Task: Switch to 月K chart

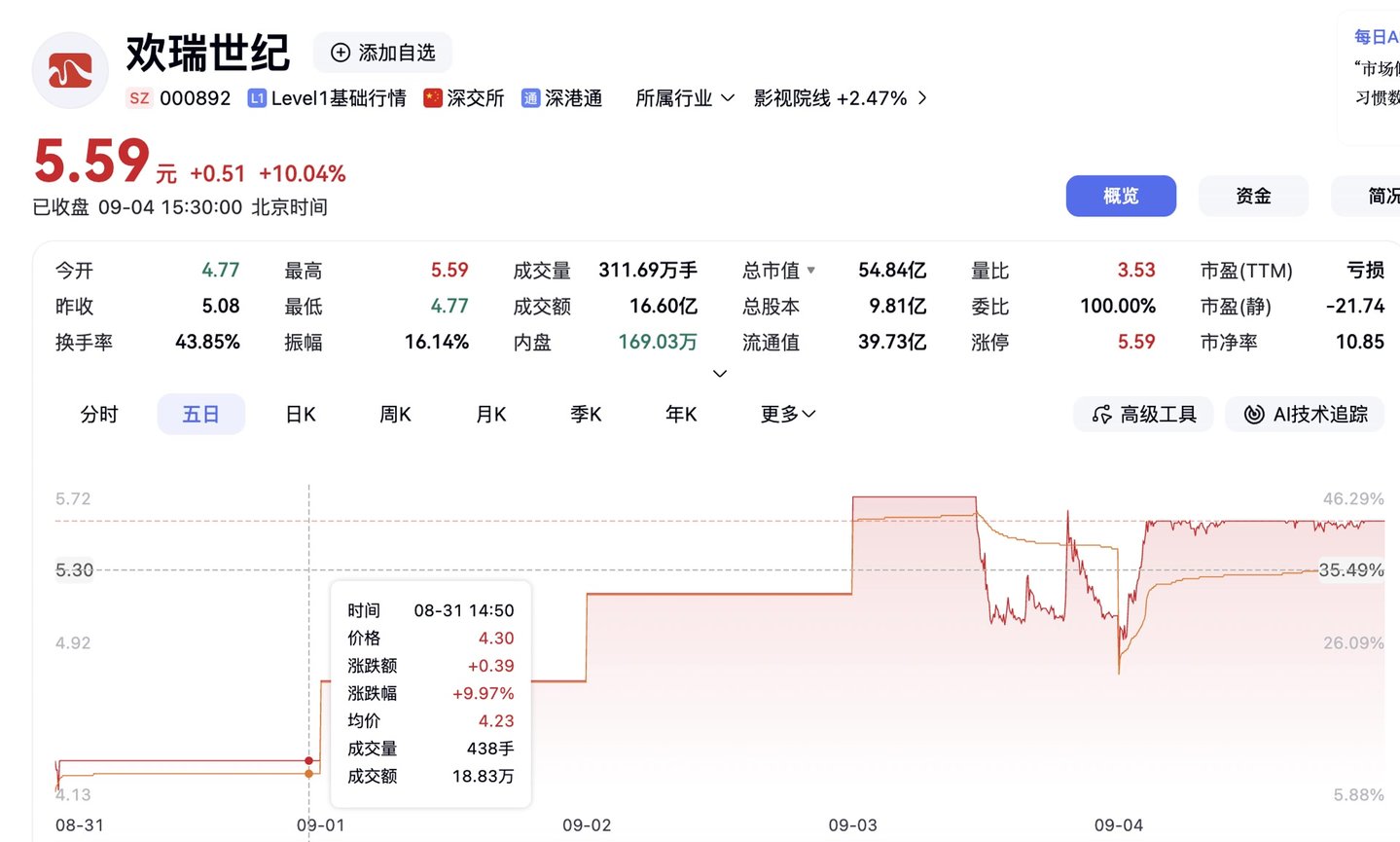Action: point(490,415)
